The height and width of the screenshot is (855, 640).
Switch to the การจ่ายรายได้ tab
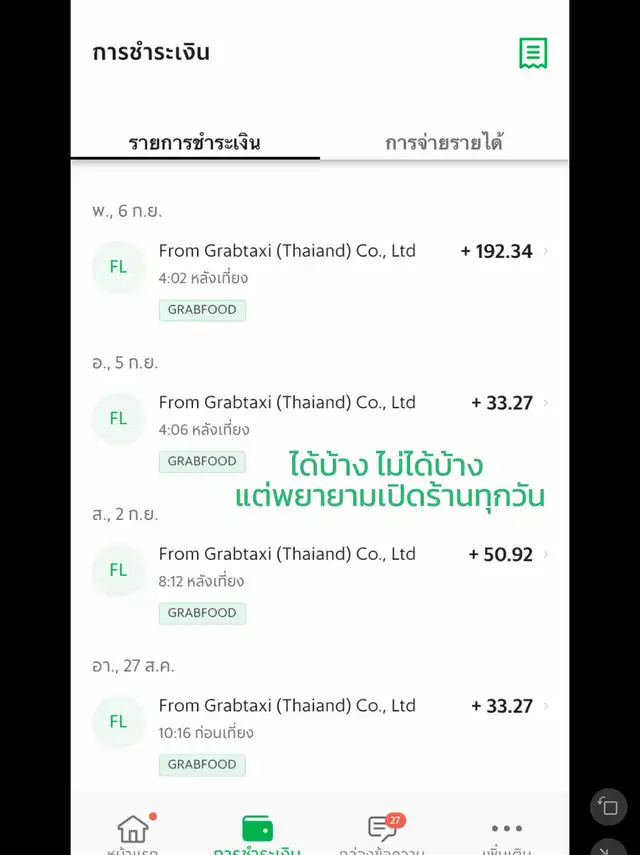pyautogui.click(x=444, y=143)
